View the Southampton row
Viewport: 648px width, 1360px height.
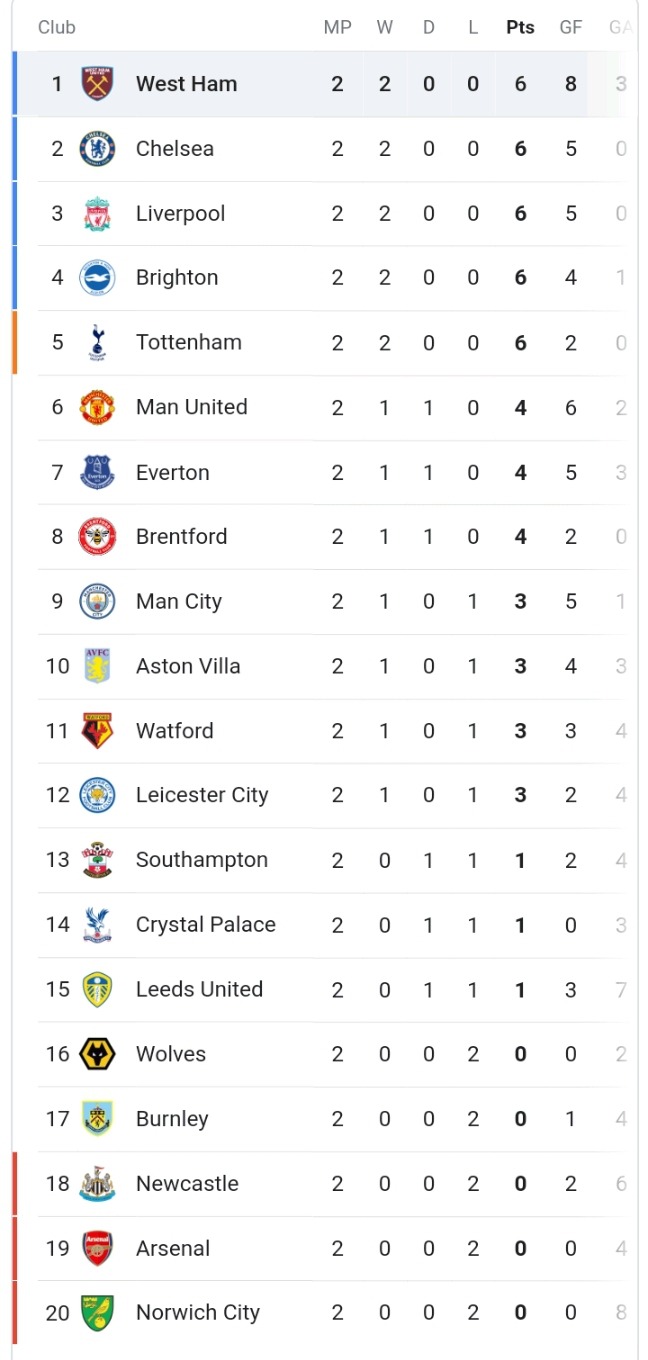(x=325, y=860)
